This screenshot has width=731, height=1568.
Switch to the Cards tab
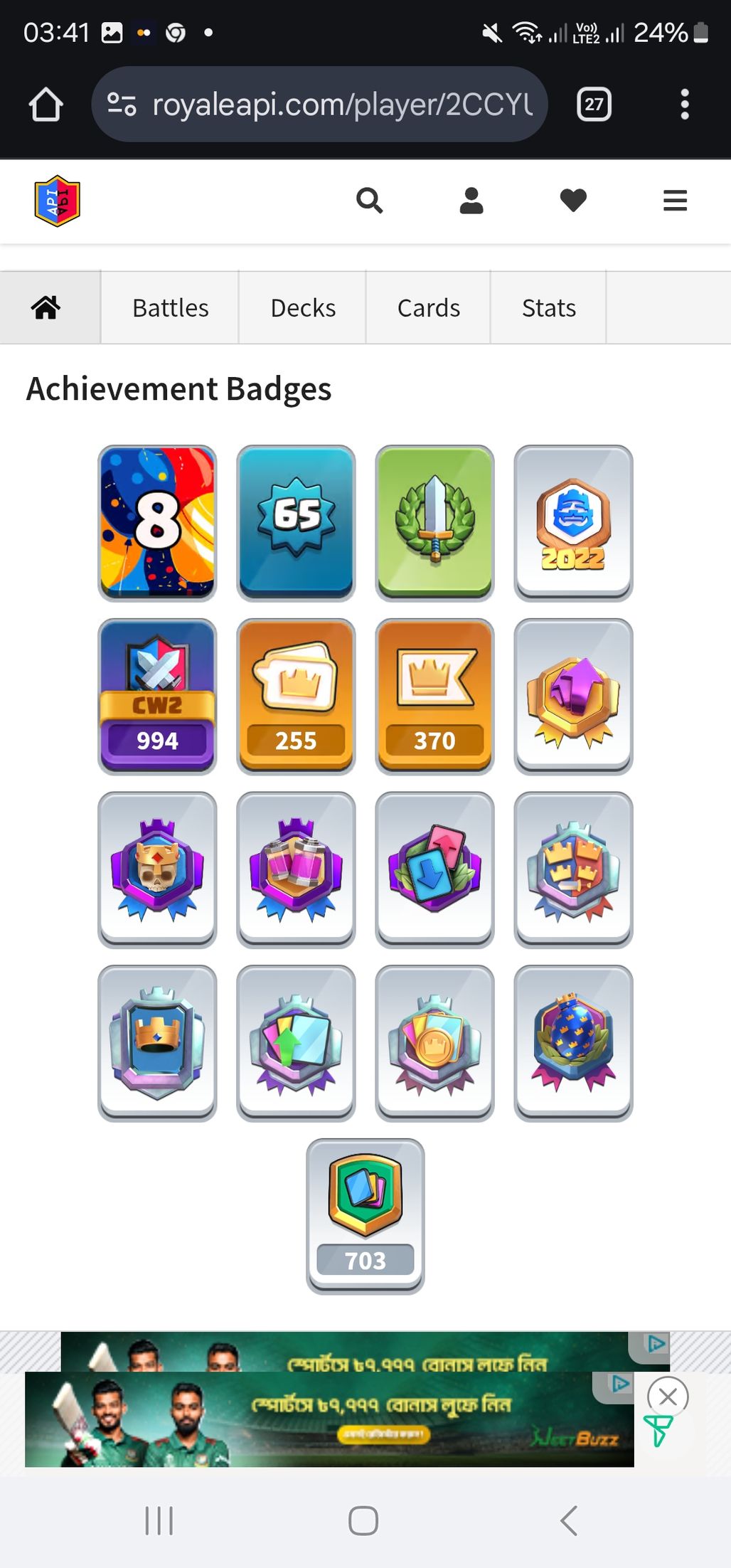pyautogui.click(x=428, y=307)
